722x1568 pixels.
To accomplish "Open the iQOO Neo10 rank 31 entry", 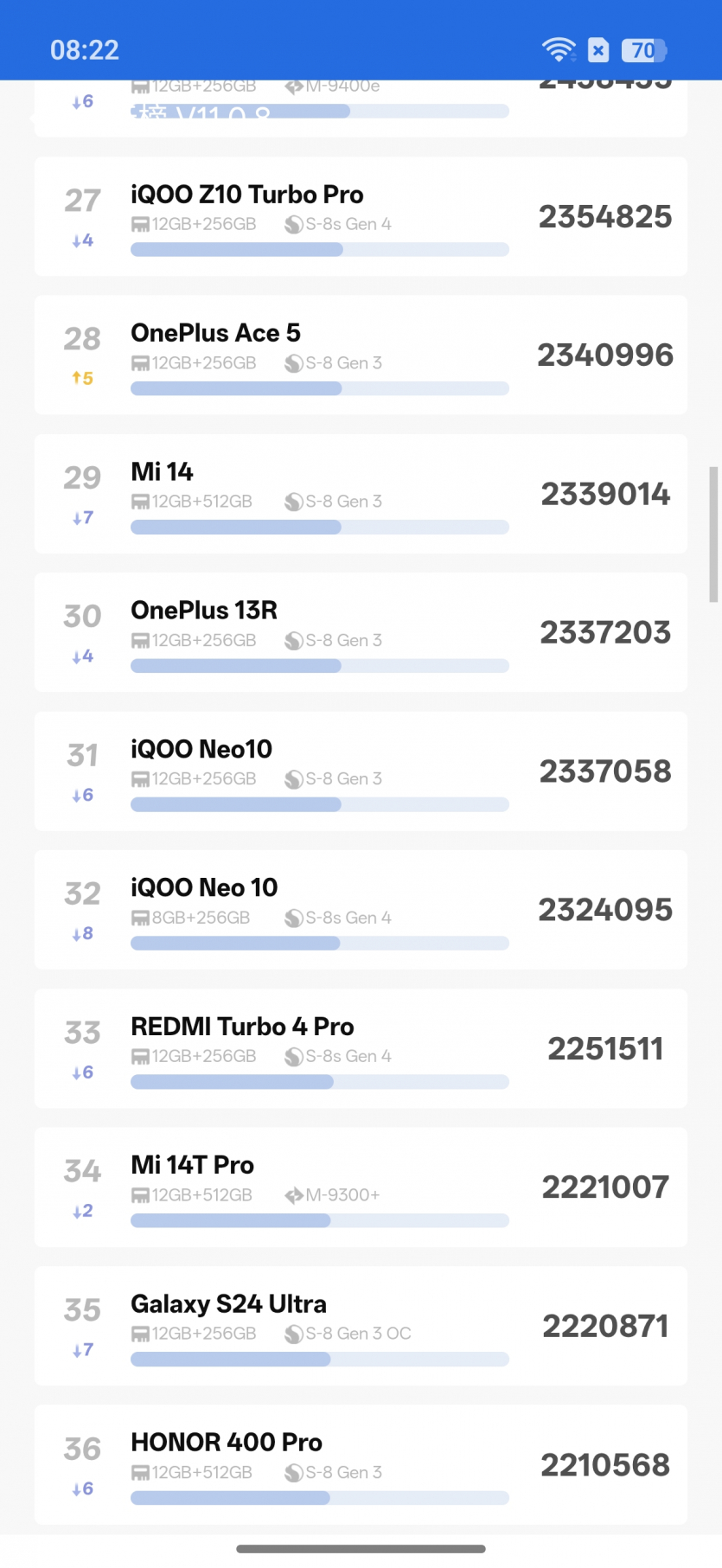I will pyautogui.click(x=361, y=771).
